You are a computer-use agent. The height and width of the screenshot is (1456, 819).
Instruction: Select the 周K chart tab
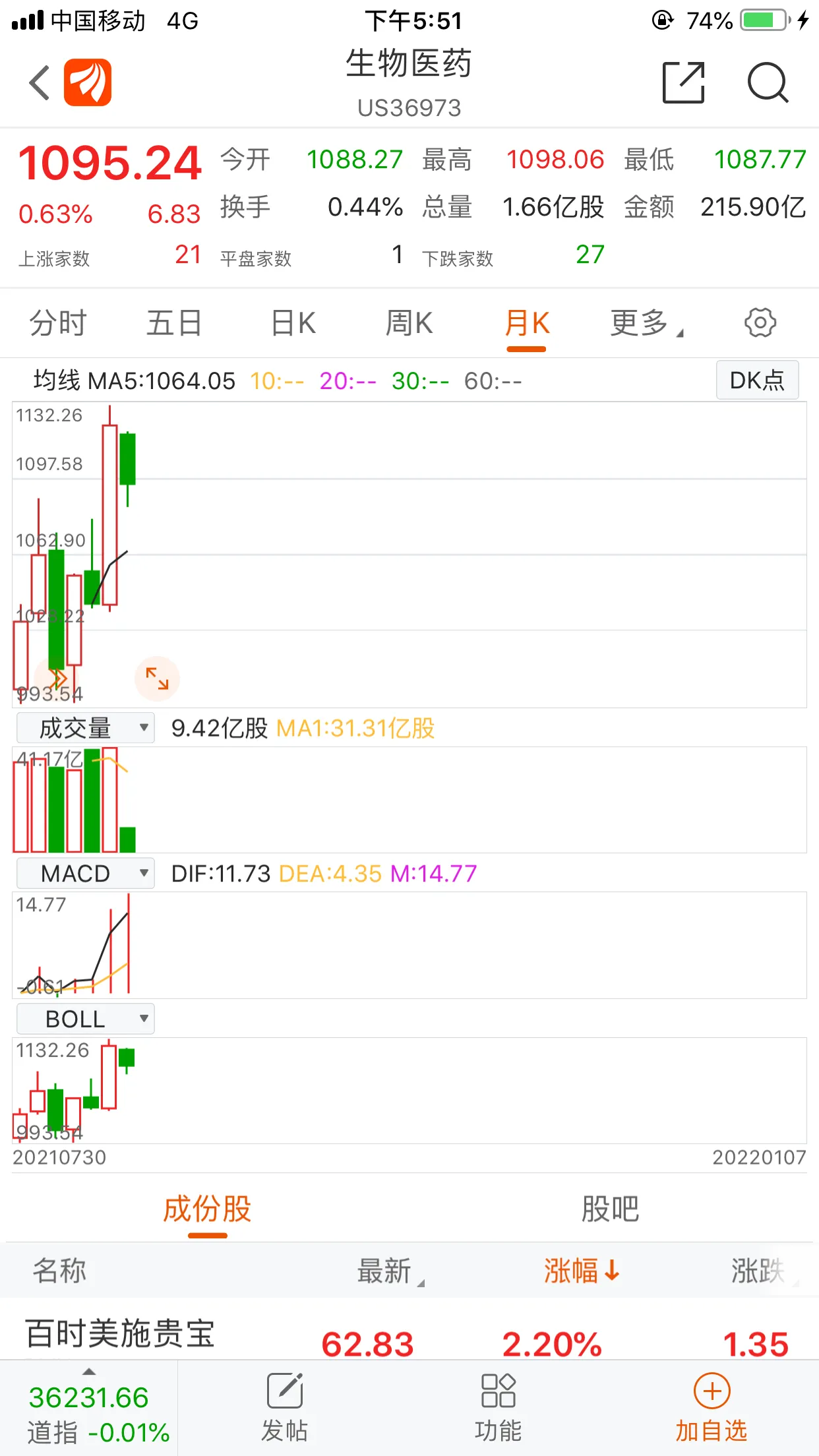tap(409, 324)
